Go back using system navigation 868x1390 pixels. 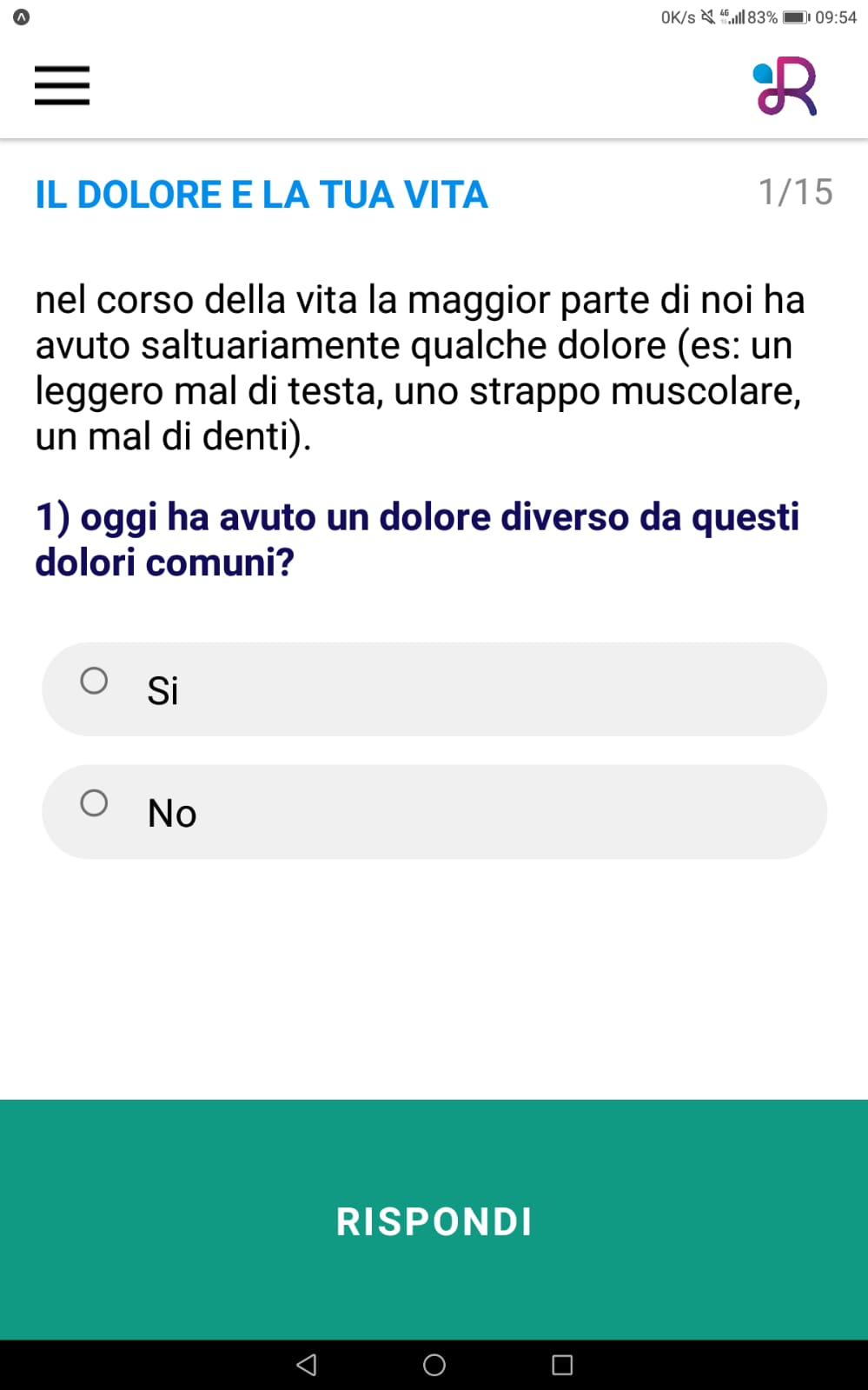point(307,1365)
